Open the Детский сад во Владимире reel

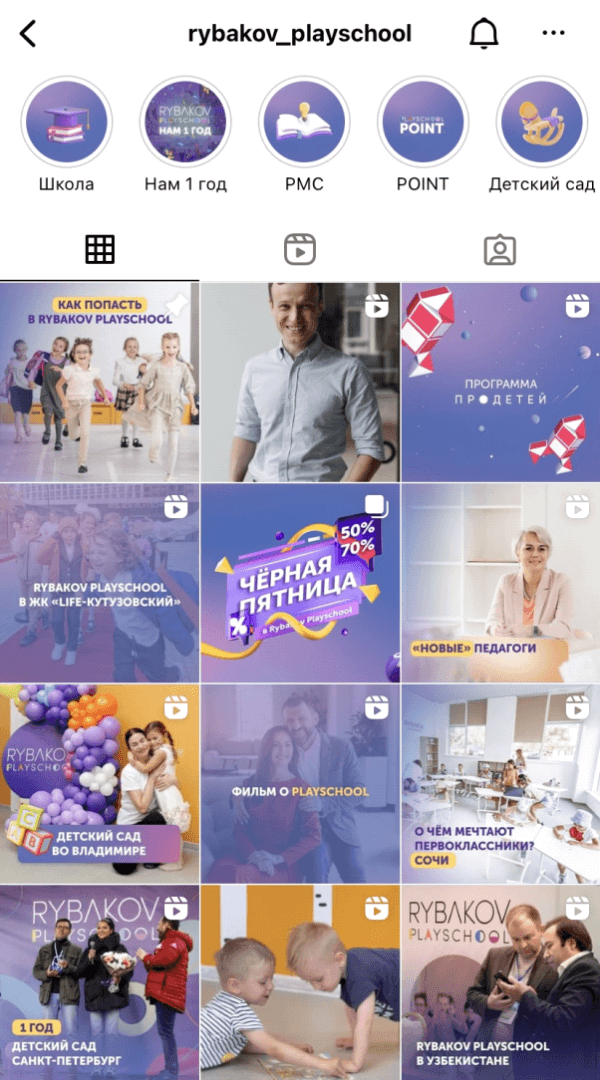[x=99, y=784]
